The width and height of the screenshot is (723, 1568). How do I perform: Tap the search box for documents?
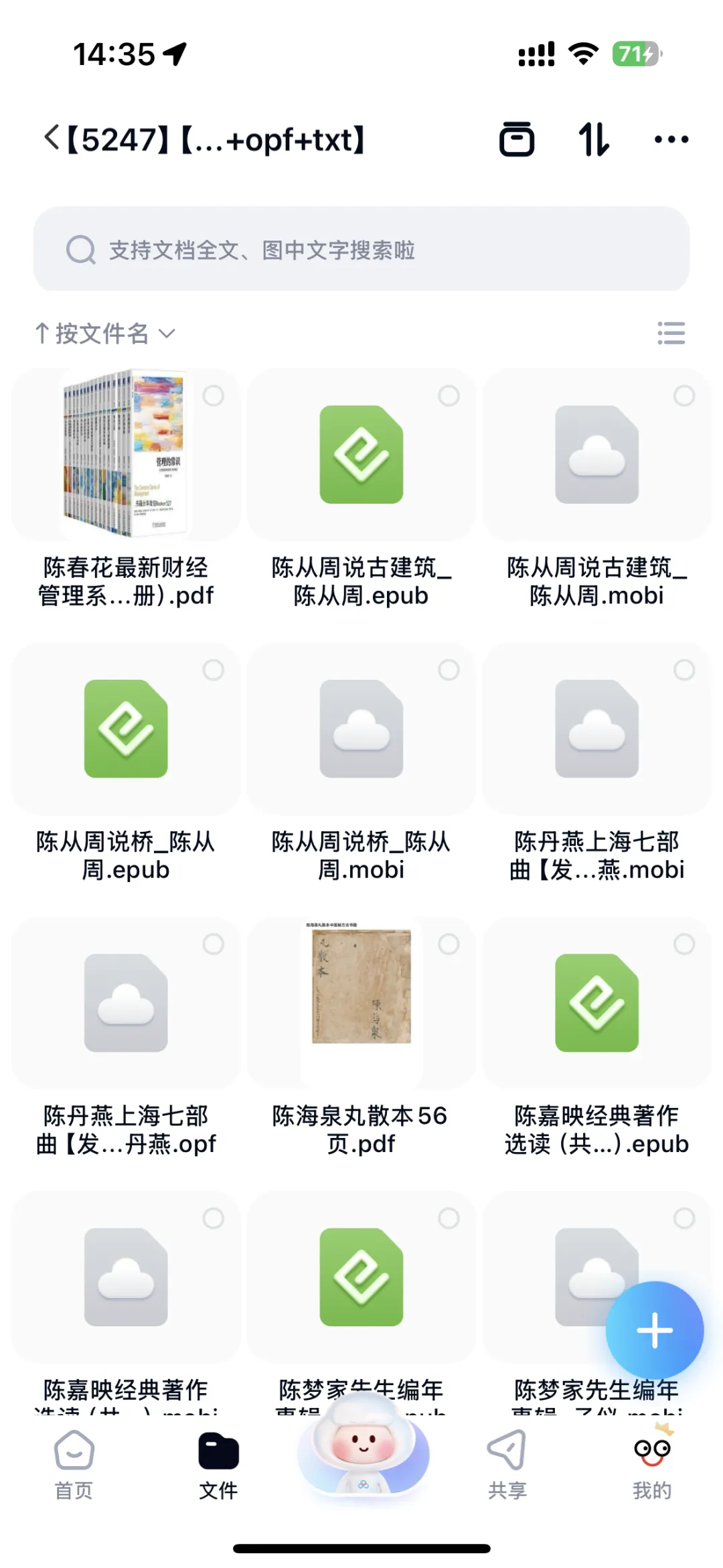click(361, 249)
